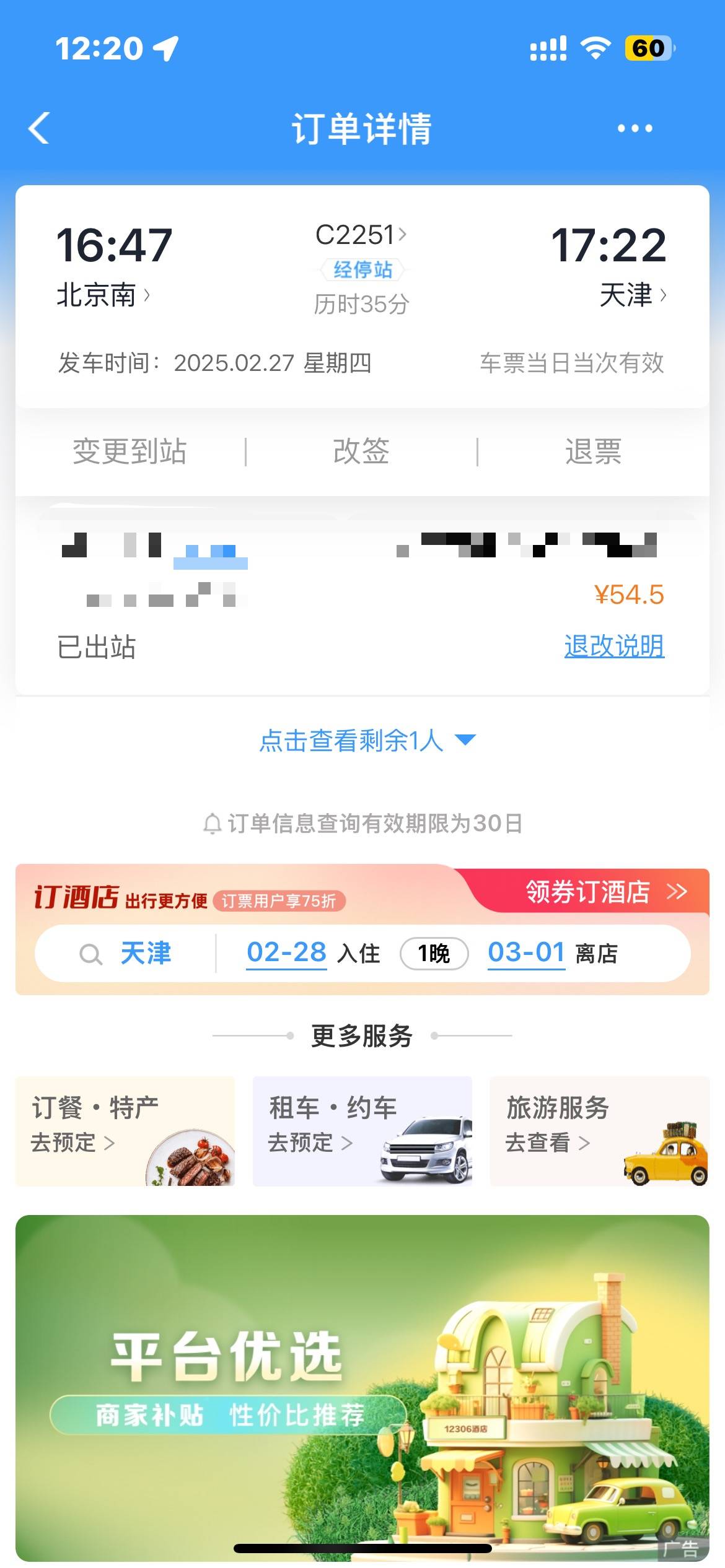Screen dimensions: 725x1568
Task: Open the 平台优选 hotel ad banner
Action: click(362, 1387)
